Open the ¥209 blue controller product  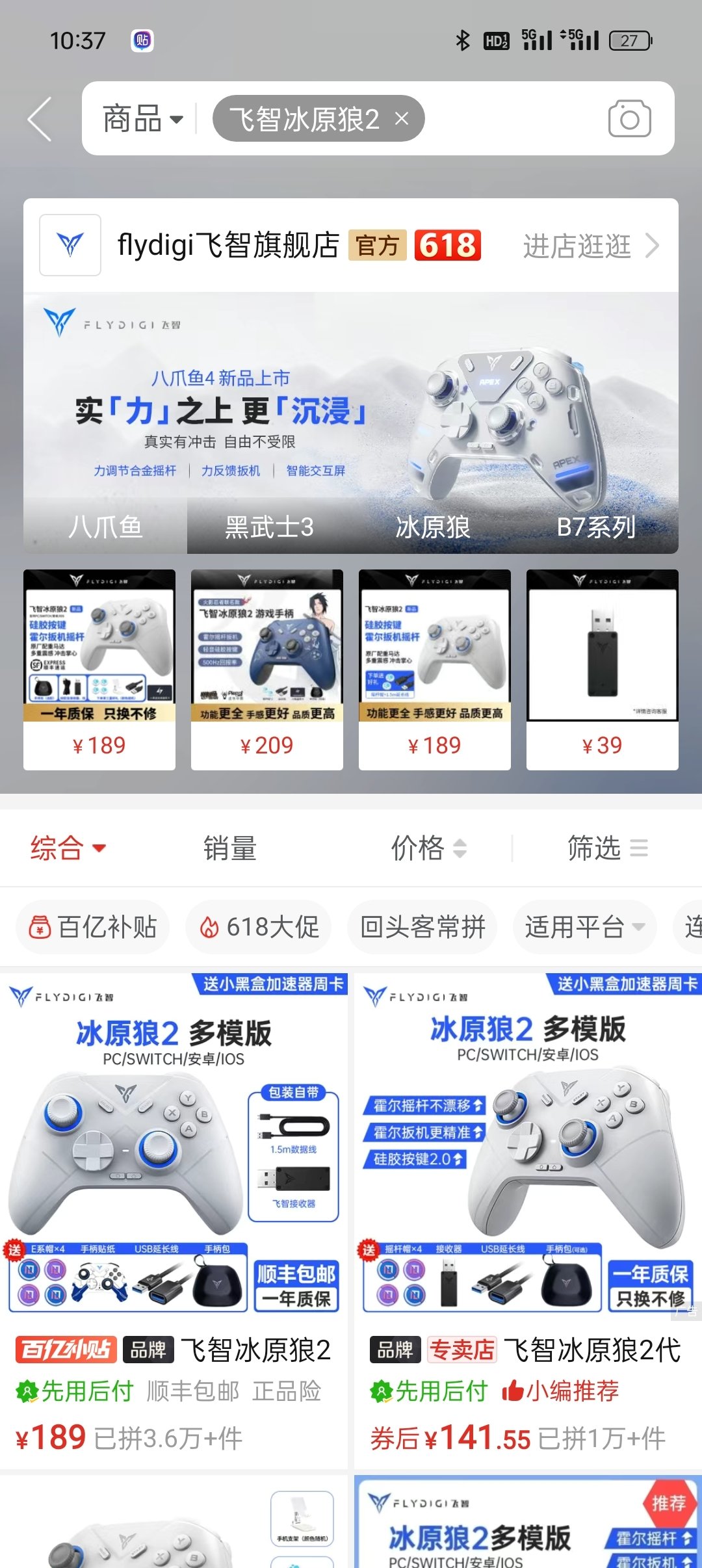[x=266, y=668]
